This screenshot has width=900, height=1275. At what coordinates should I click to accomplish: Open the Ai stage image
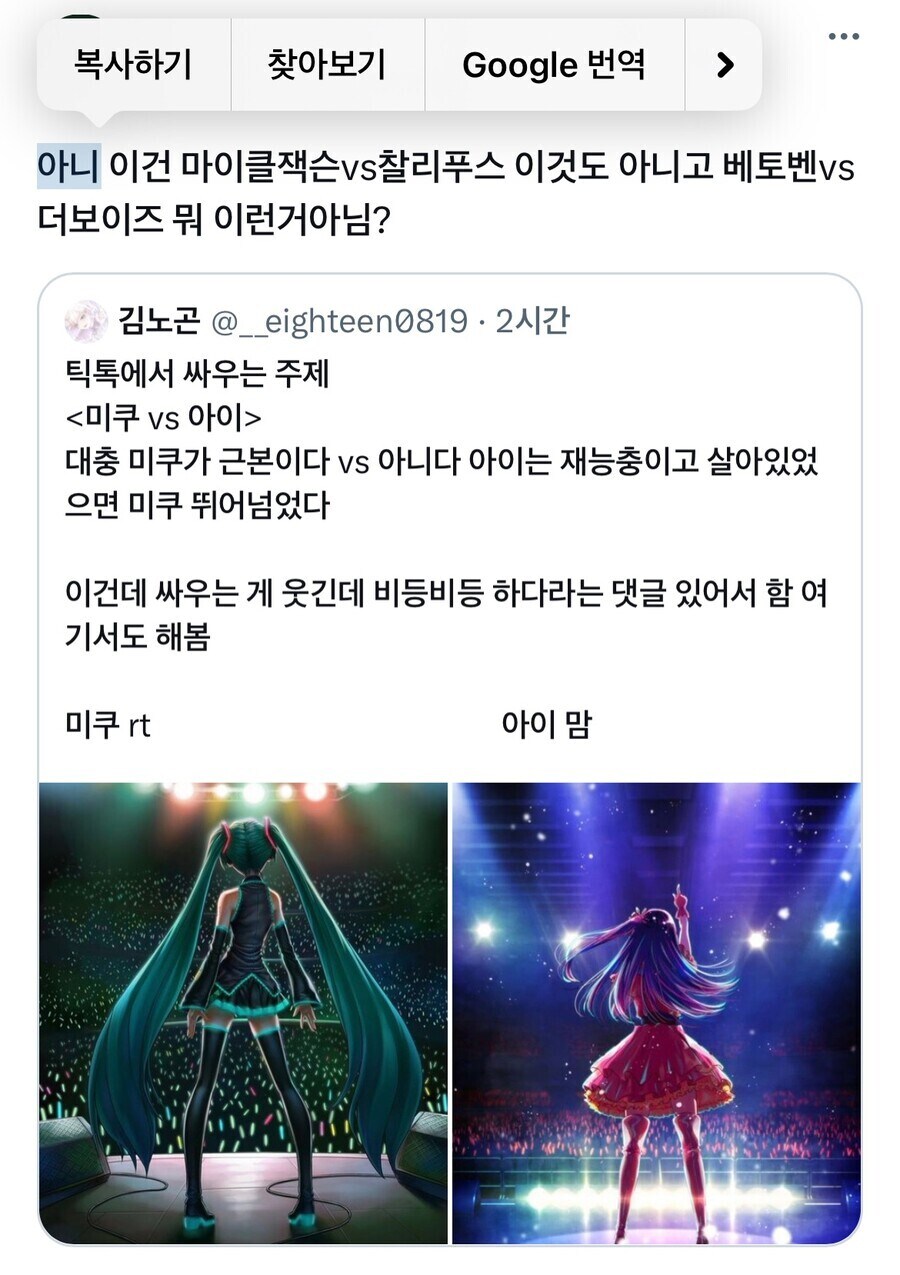click(x=656, y=1012)
